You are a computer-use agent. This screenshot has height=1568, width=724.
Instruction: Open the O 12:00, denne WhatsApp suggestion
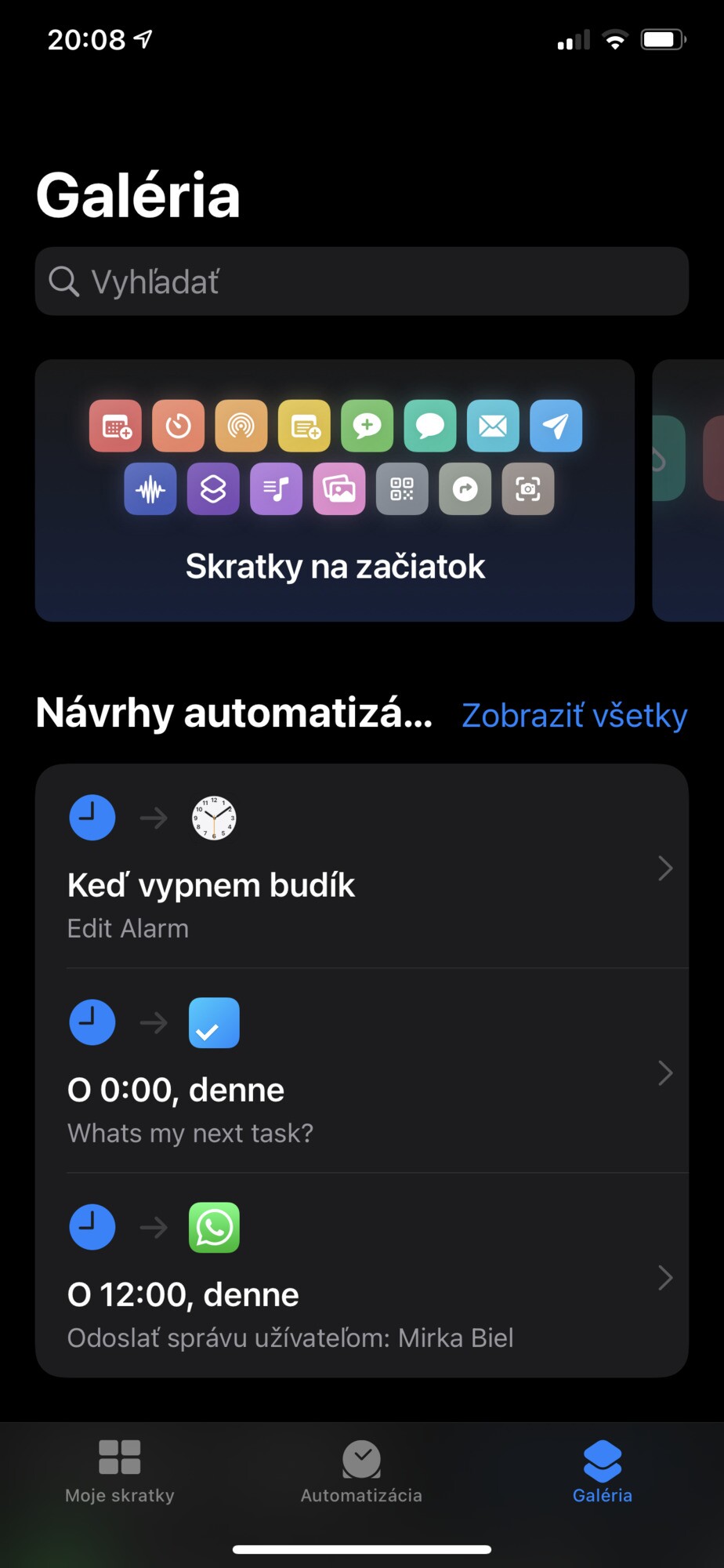[x=361, y=1276]
